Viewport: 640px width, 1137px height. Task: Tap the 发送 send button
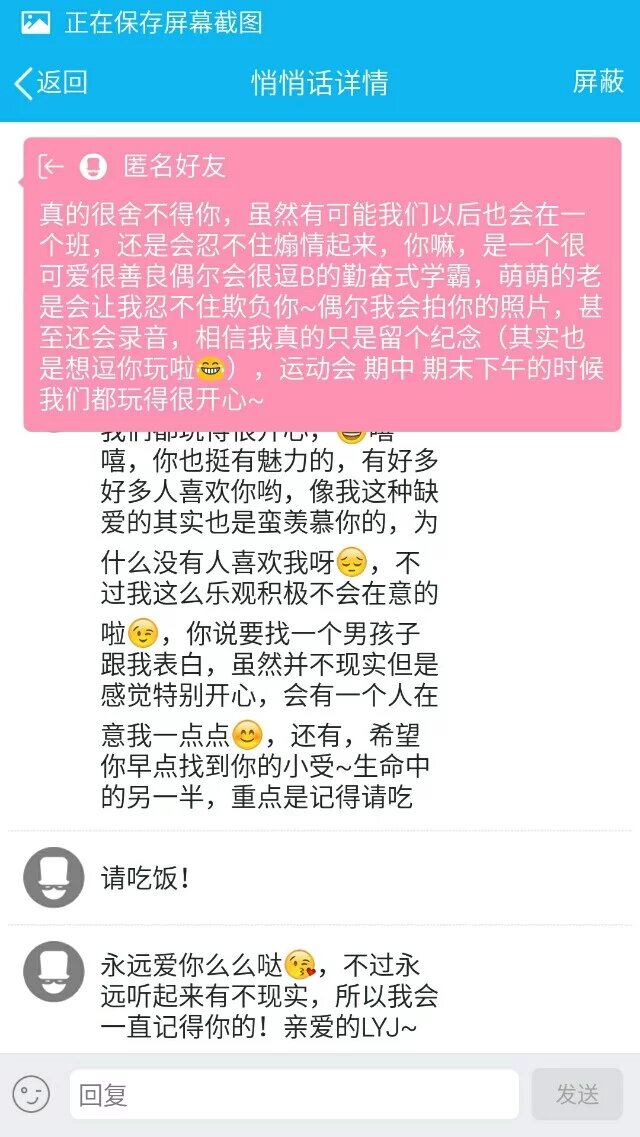[577, 1094]
